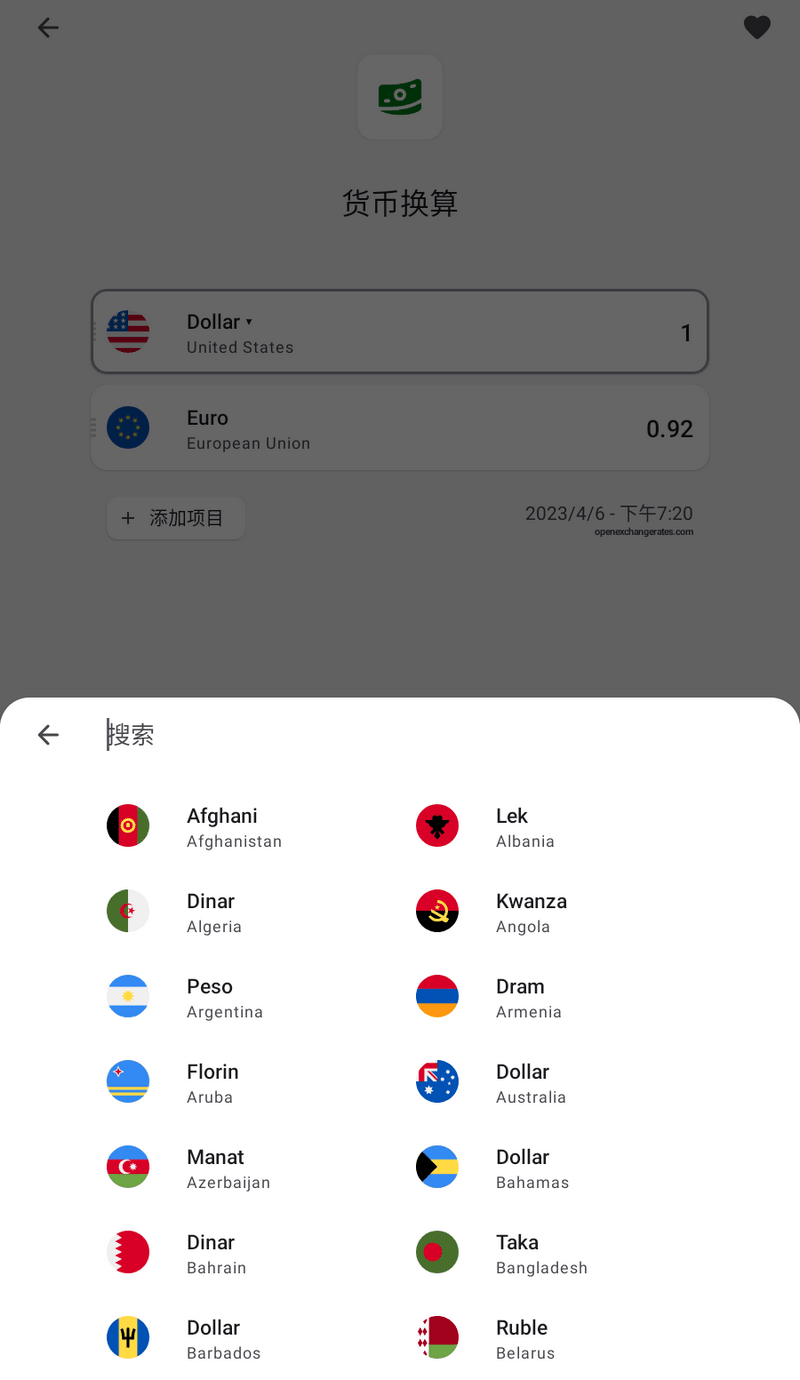This screenshot has width=800, height=1380.
Task: Click the green currency converter app icon
Action: click(x=400, y=96)
